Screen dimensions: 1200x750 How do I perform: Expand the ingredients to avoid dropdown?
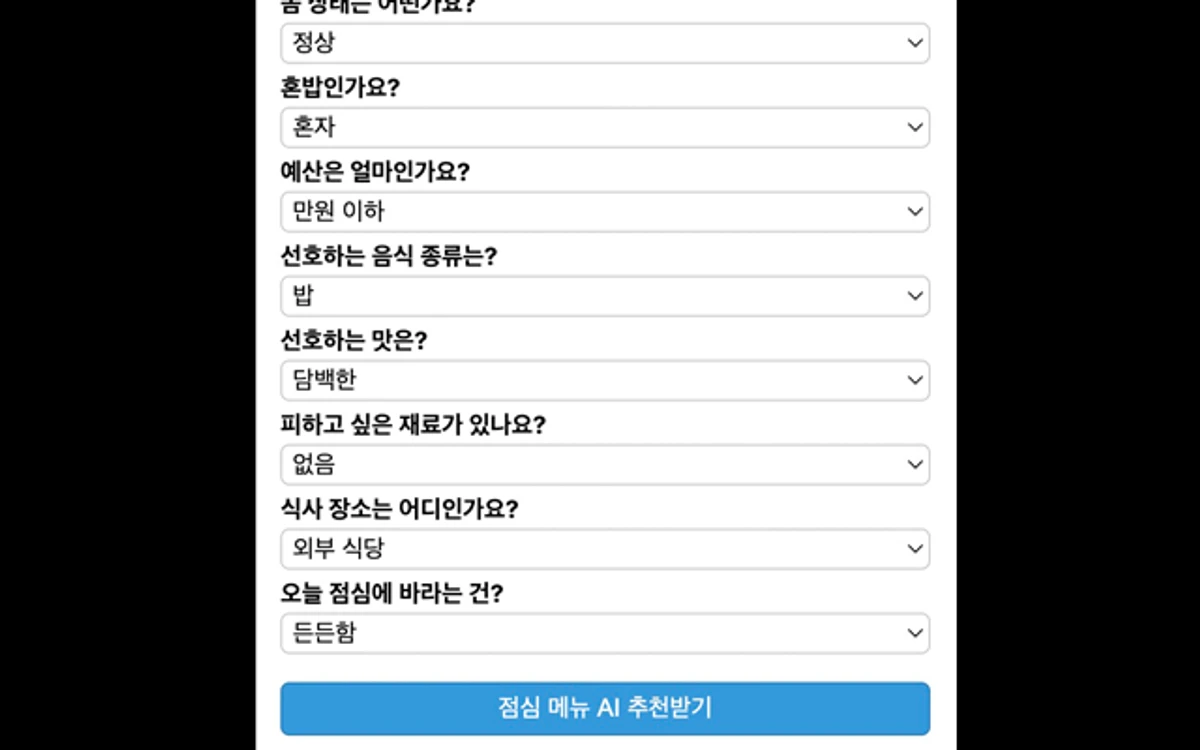click(x=604, y=464)
